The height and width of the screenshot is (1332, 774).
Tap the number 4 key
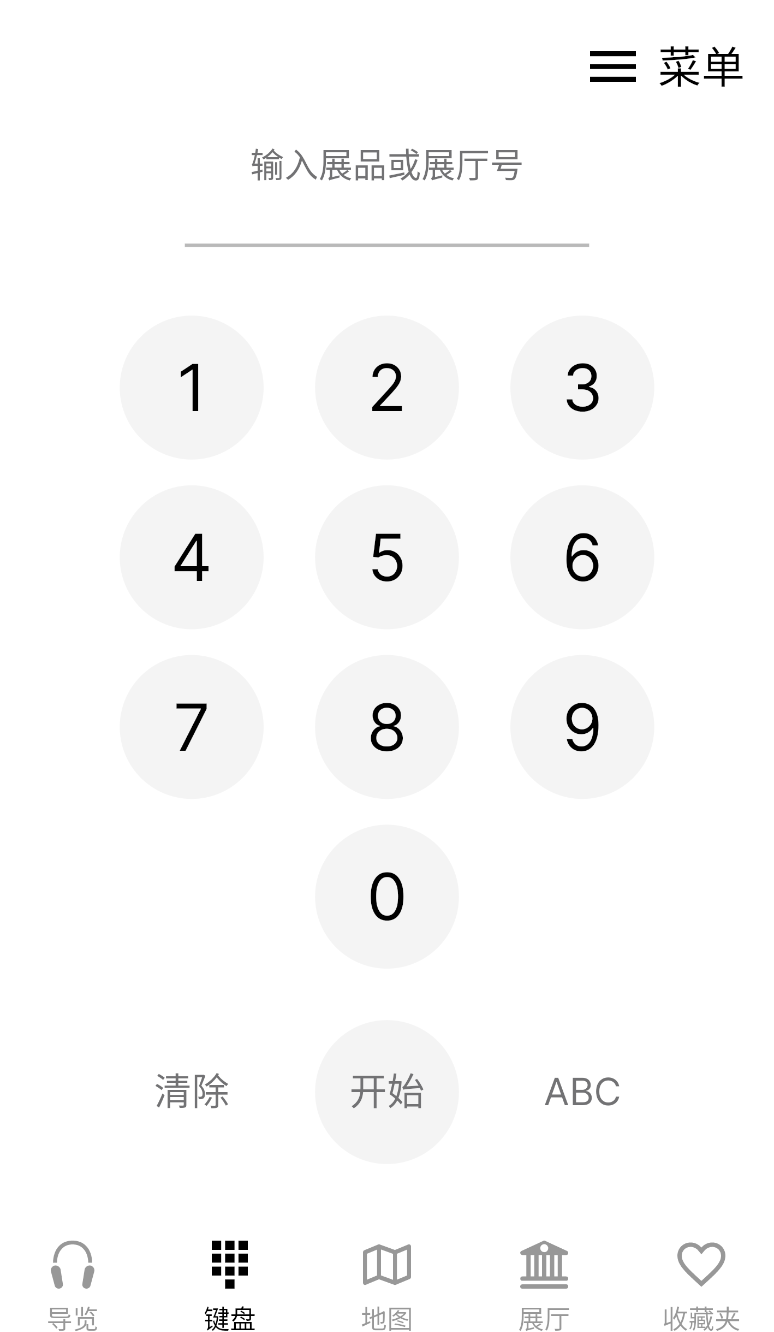(192, 557)
